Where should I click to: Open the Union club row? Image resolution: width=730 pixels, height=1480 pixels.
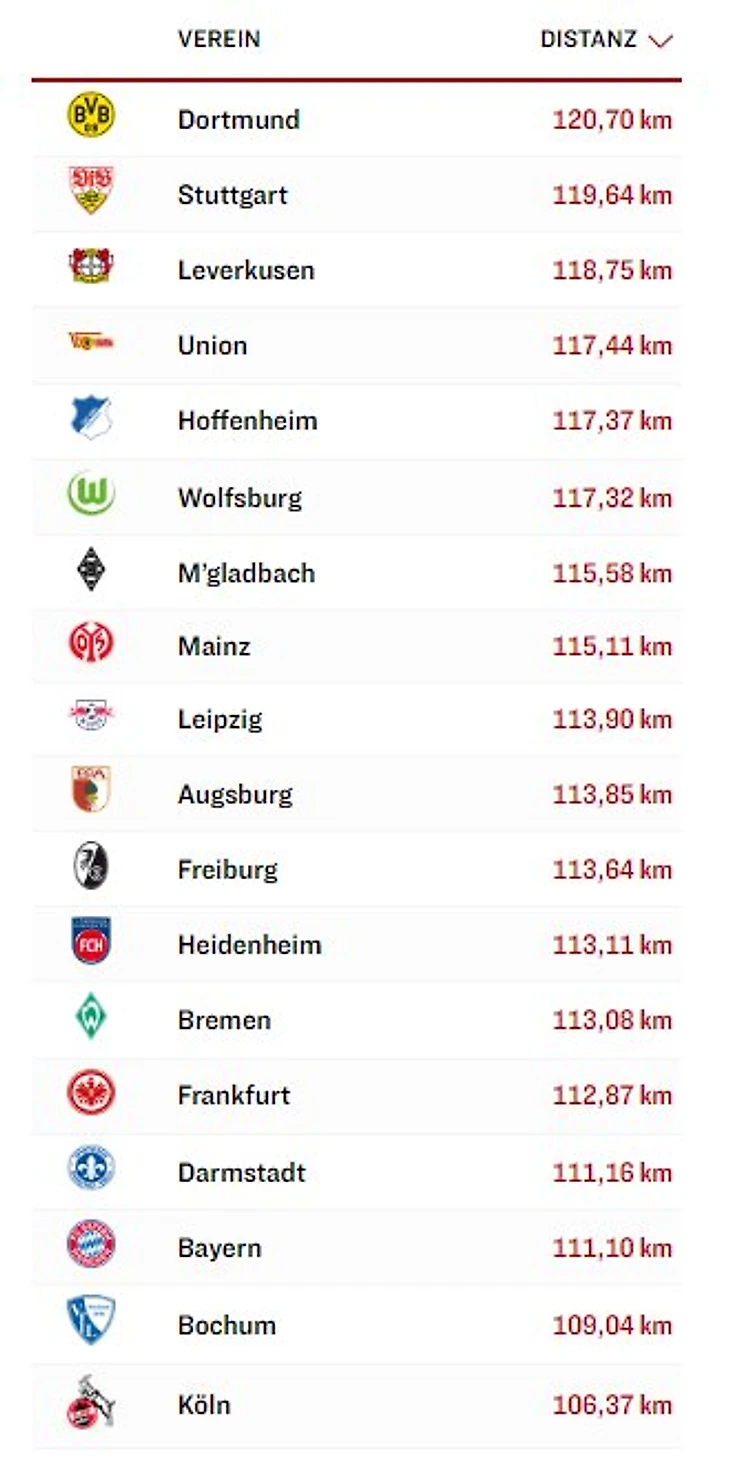[212, 345]
